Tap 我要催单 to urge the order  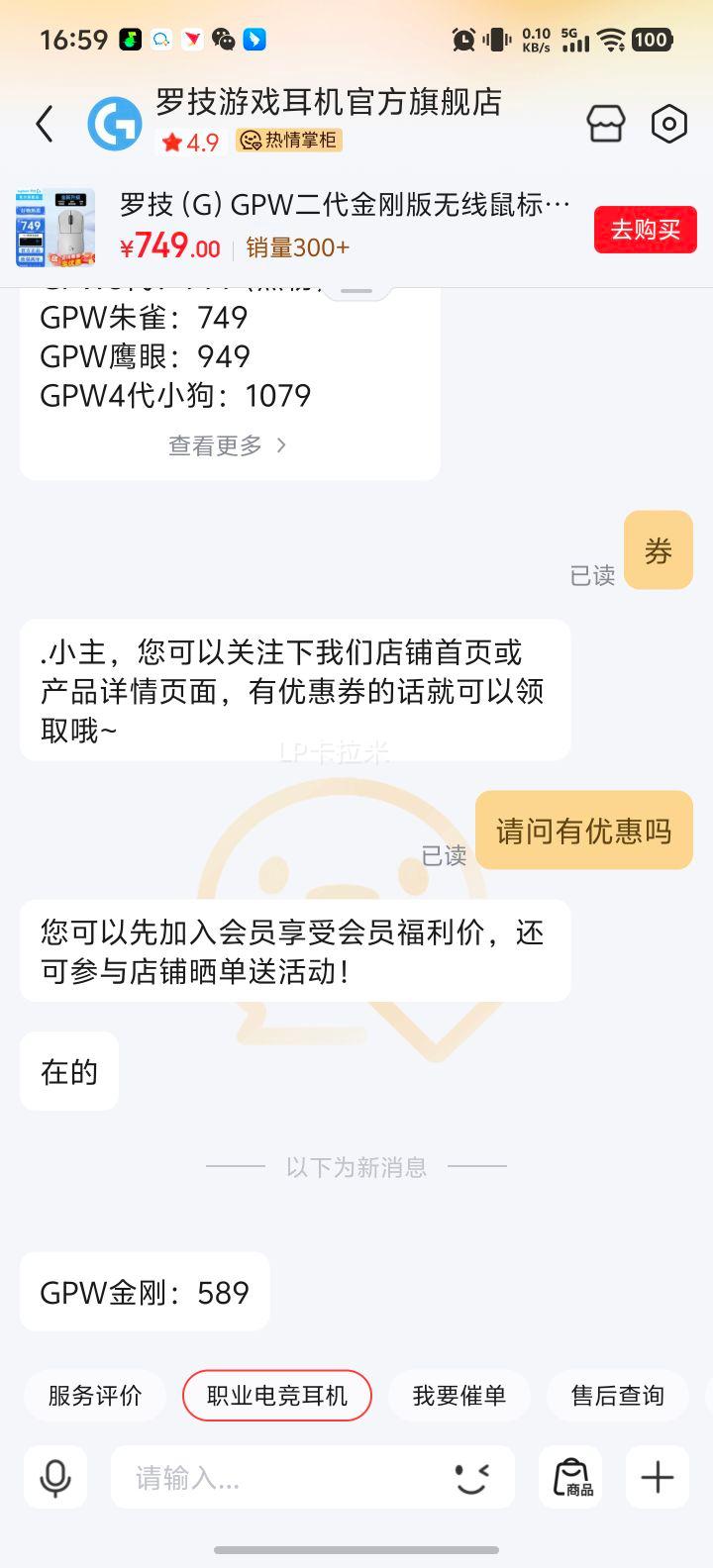(x=459, y=1396)
